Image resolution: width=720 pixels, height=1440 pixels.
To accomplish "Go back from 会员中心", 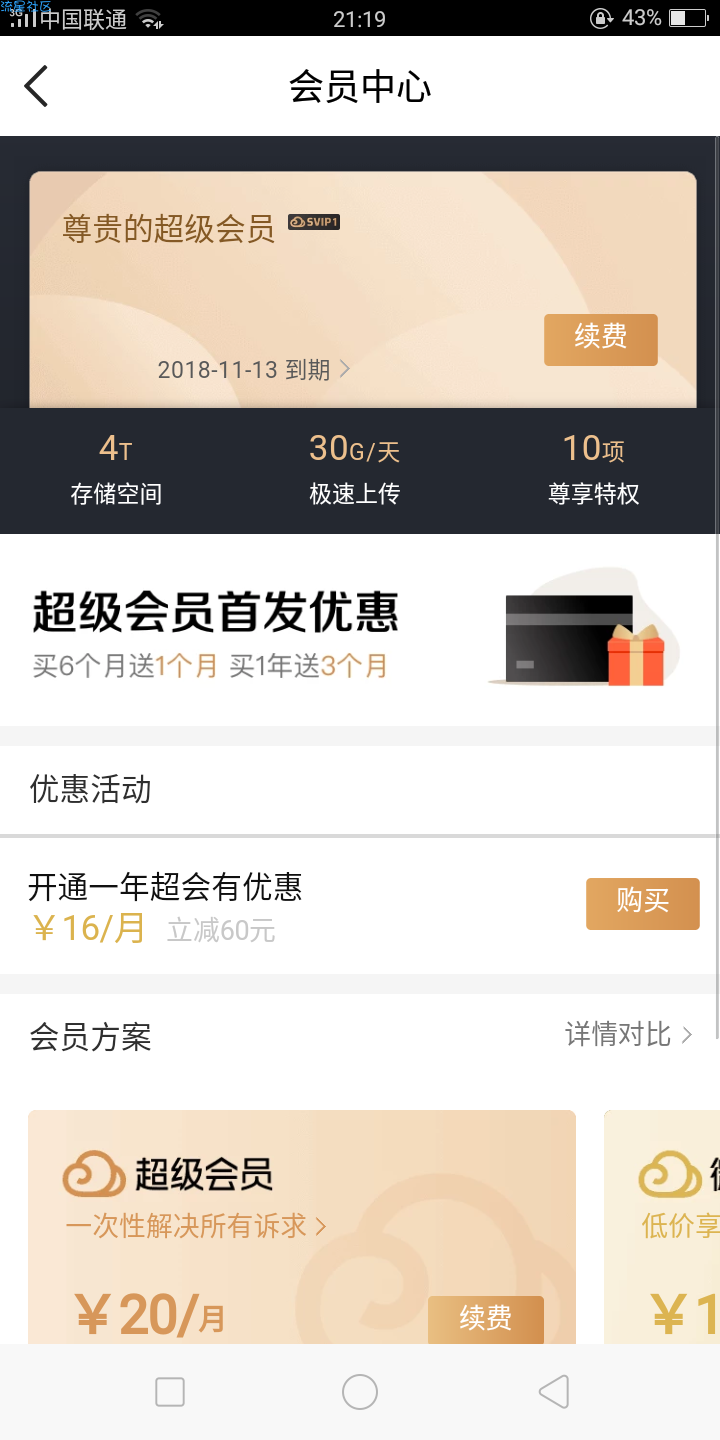I will pos(36,87).
